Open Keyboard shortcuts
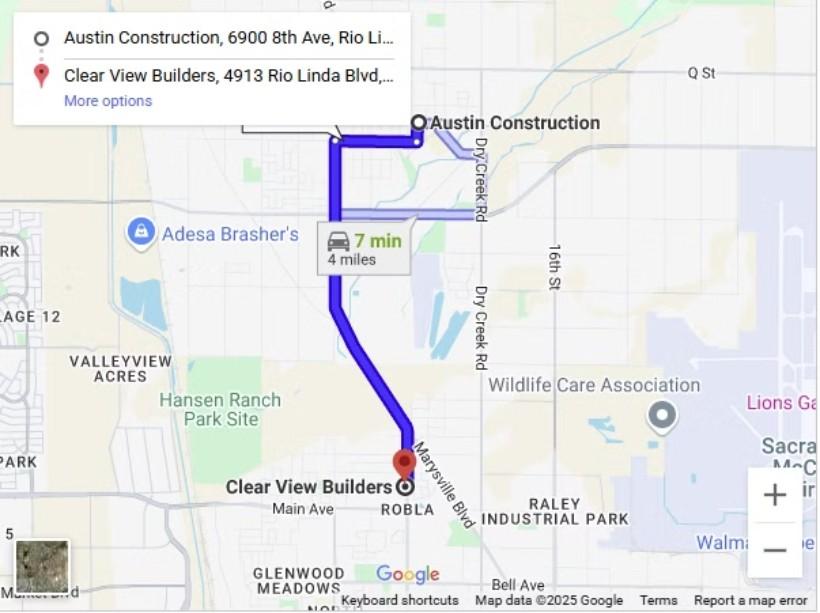The height and width of the screenshot is (613, 820). [400, 600]
